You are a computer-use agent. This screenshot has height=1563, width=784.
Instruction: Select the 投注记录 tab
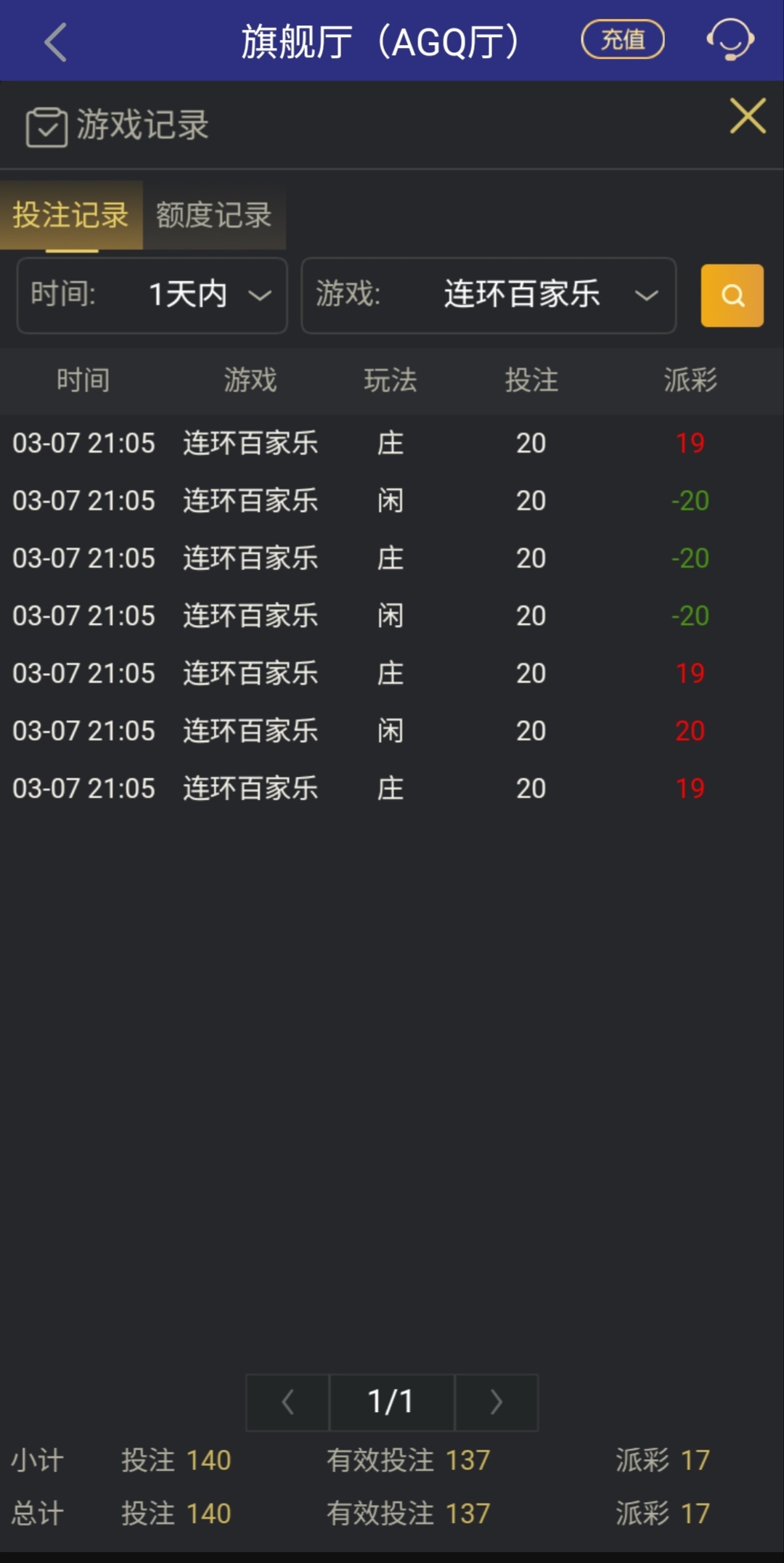pos(71,215)
